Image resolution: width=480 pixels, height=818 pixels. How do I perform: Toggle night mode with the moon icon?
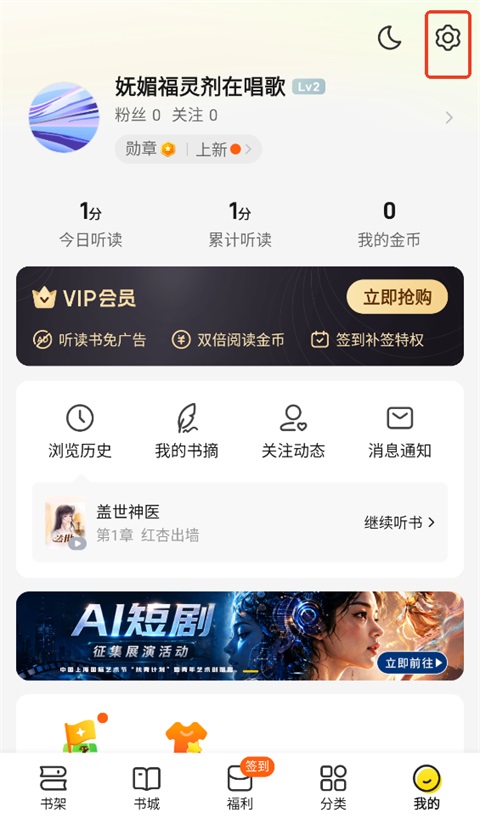[x=389, y=38]
